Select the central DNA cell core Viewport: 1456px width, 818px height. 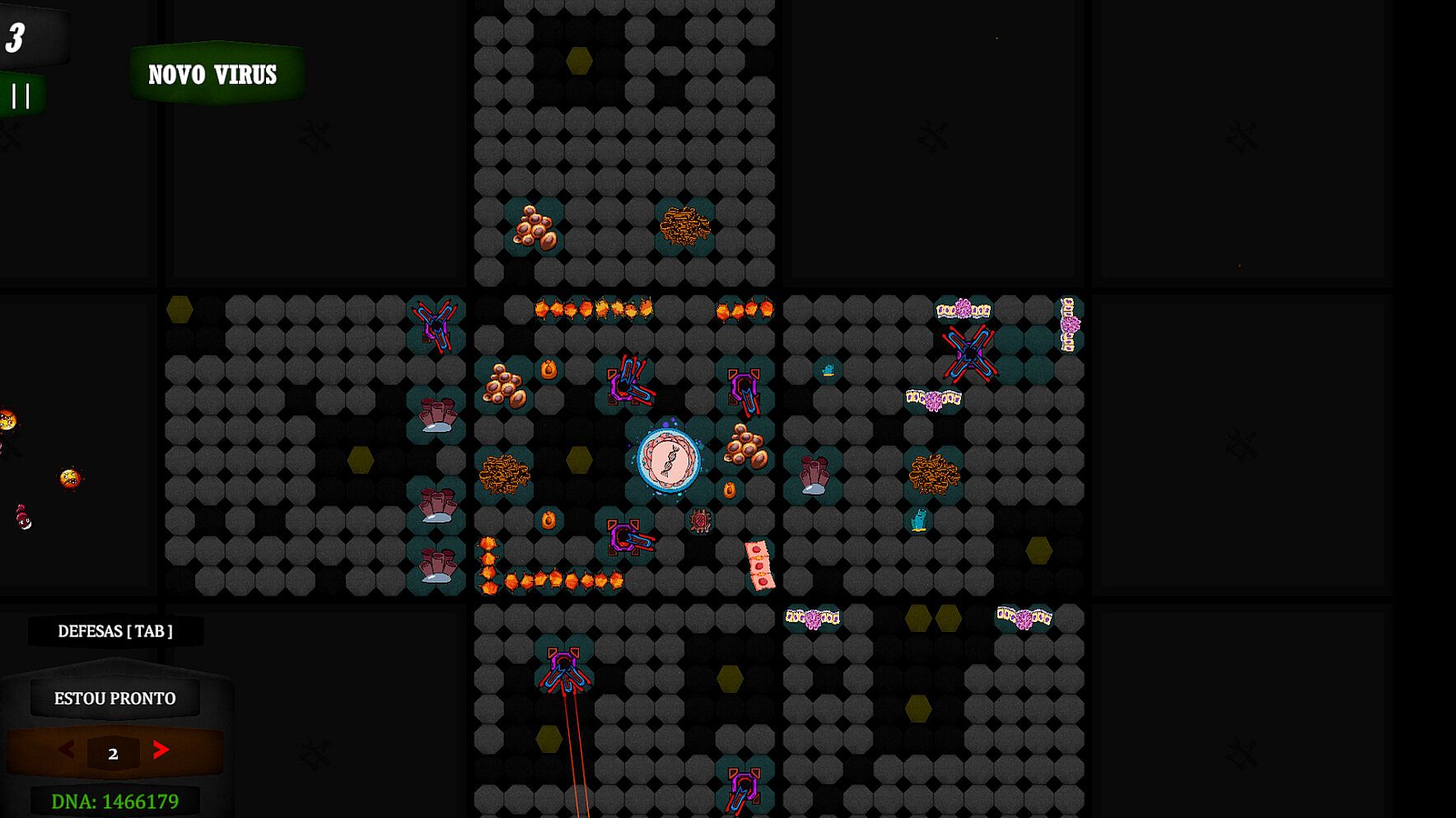[669, 460]
